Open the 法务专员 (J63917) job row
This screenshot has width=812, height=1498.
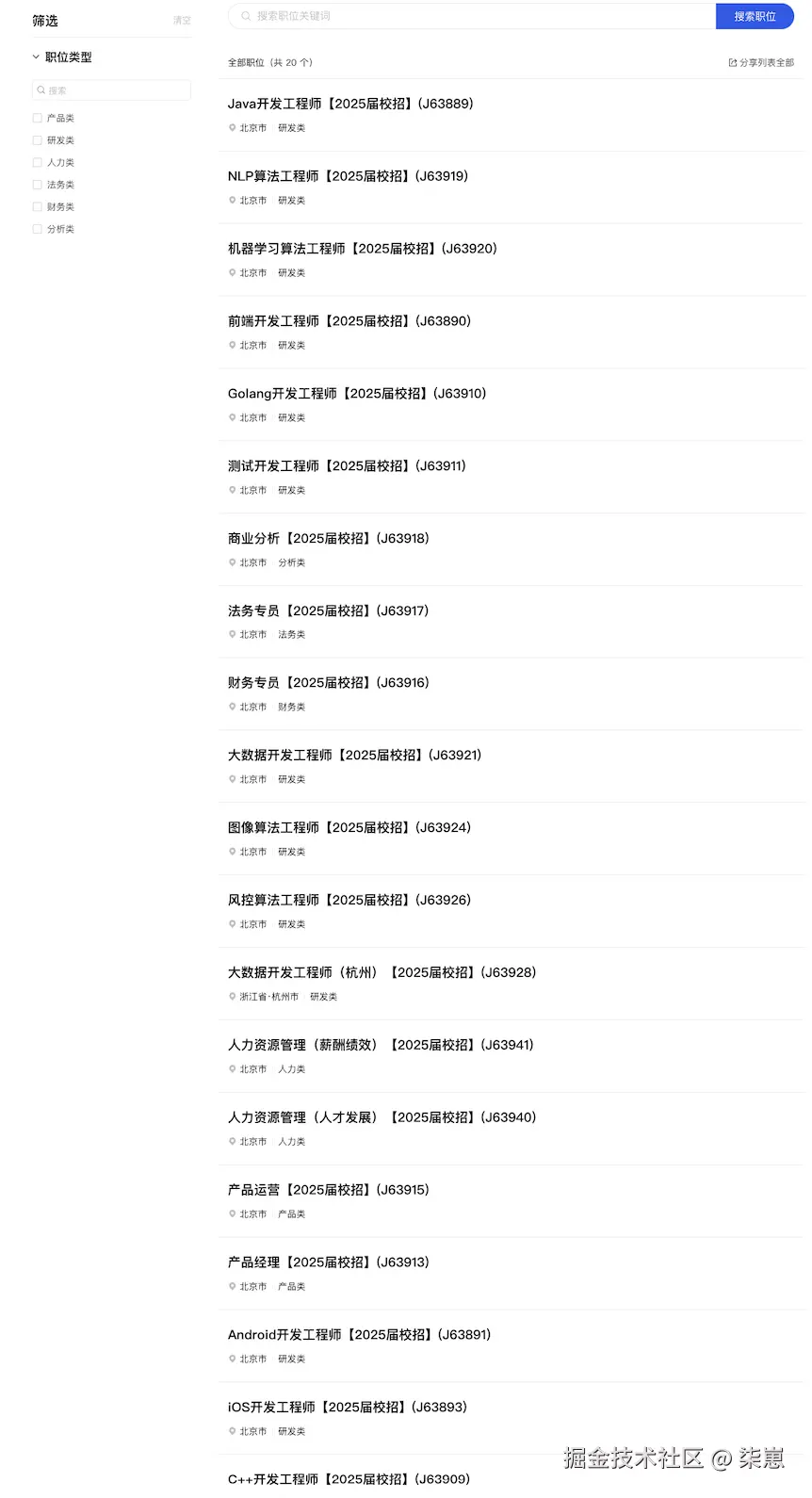(328, 611)
